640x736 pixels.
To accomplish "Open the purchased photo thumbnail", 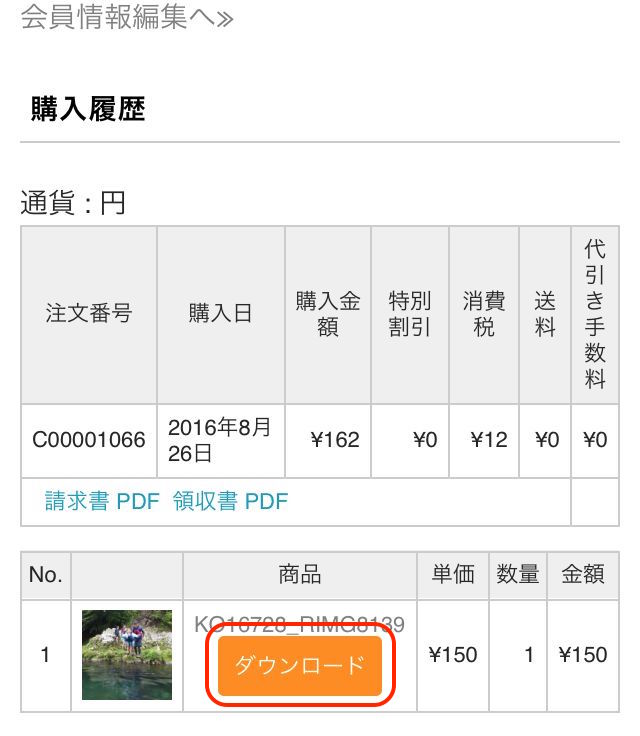I will pyautogui.click(x=127, y=655).
